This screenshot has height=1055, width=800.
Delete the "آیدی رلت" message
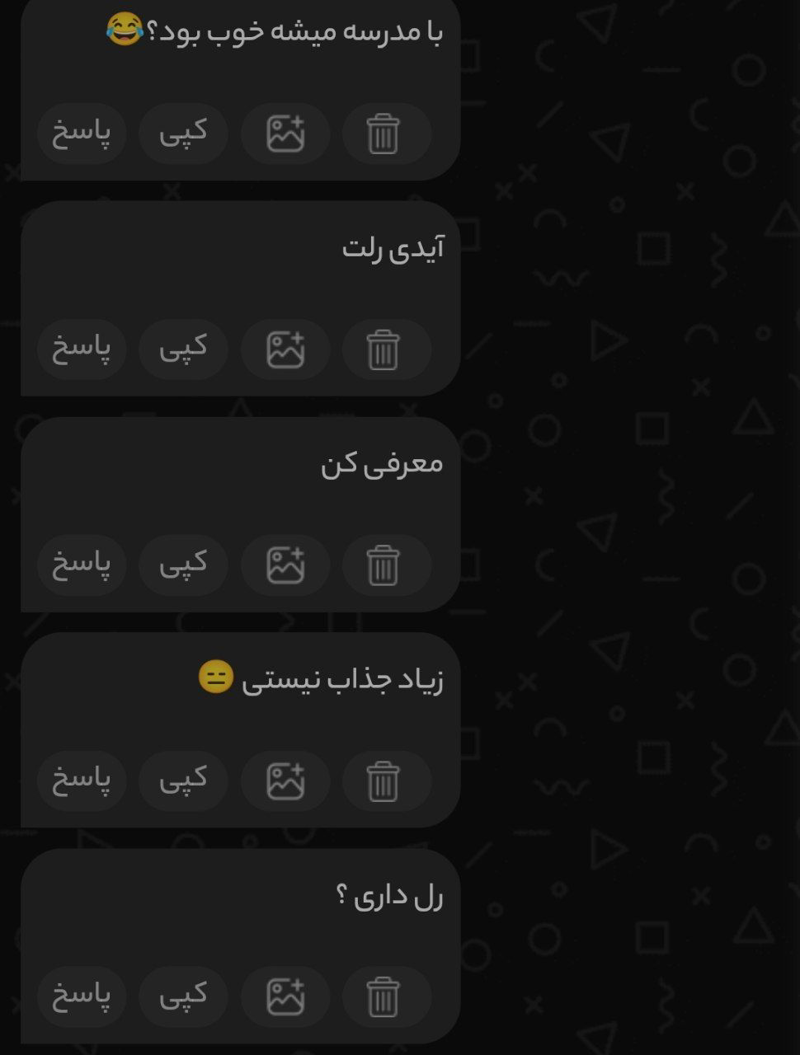[383, 349]
